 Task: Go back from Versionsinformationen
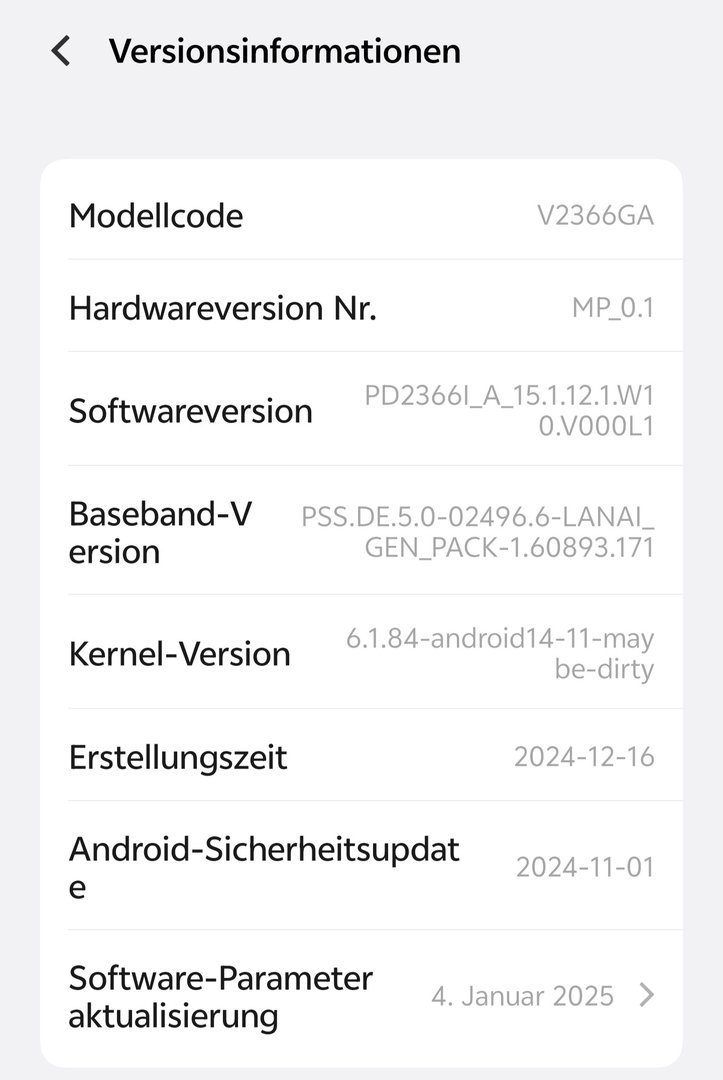point(61,51)
